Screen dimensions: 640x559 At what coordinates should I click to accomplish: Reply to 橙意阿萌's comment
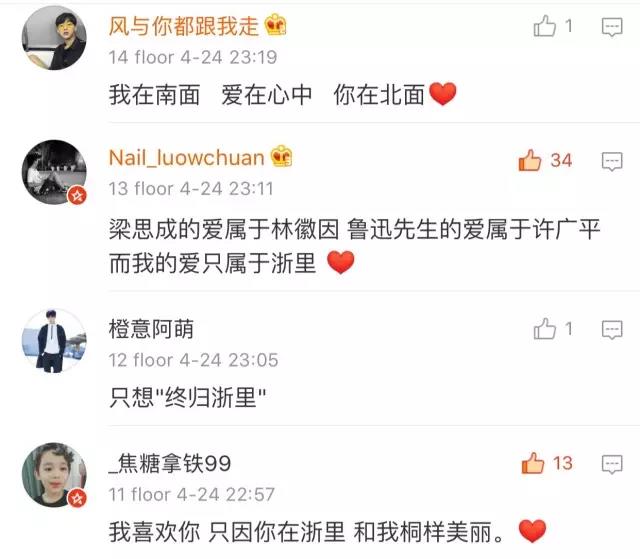(611, 329)
